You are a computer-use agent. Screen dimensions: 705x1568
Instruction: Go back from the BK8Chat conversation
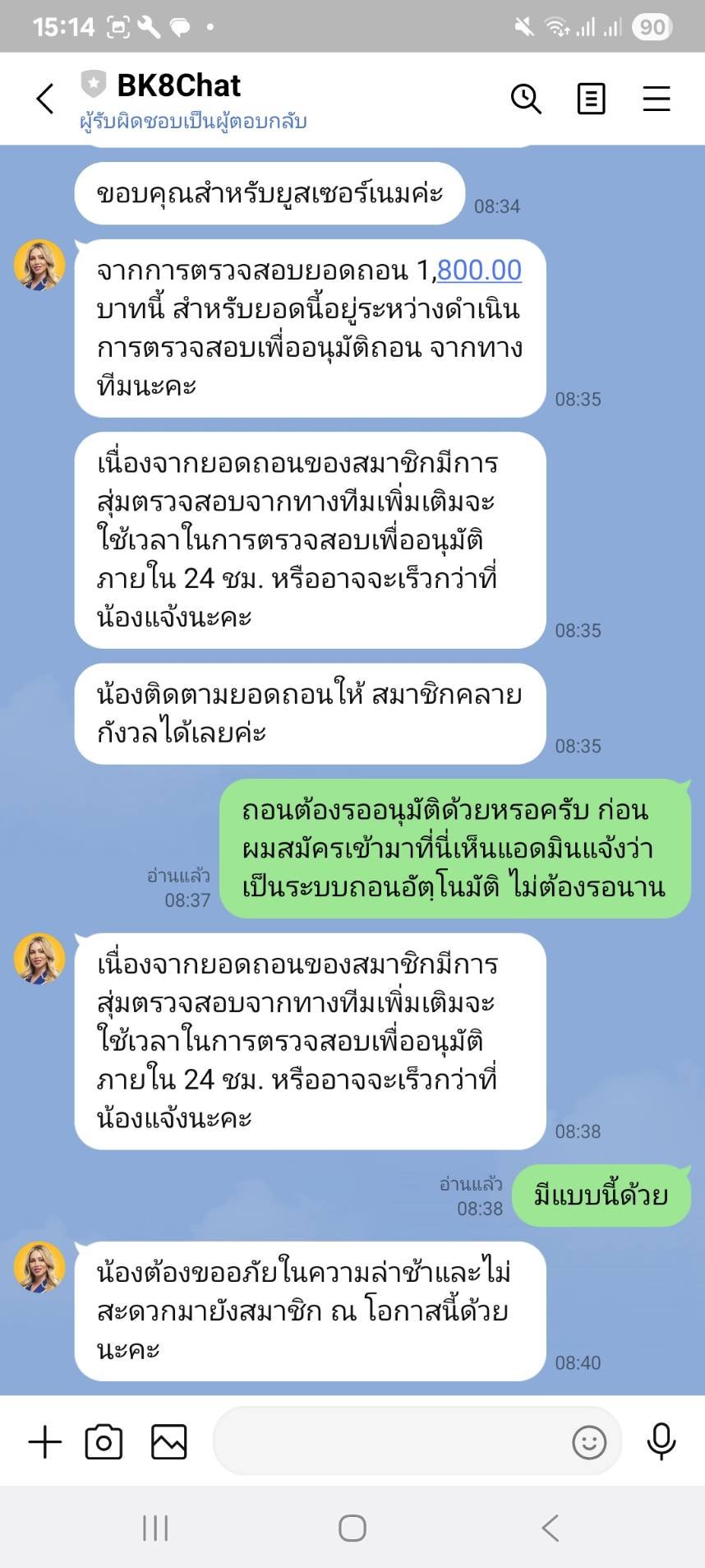click(x=45, y=99)
